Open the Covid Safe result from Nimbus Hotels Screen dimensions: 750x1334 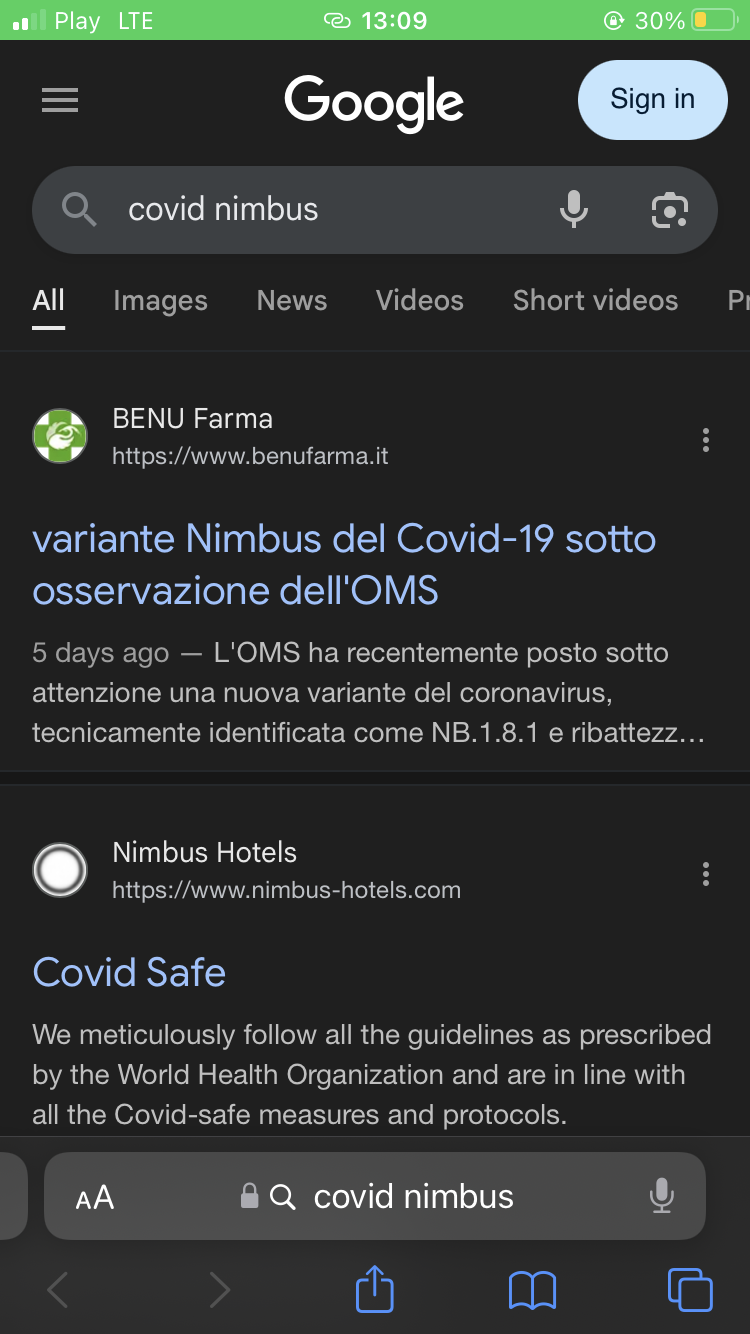tap(129, 972)
